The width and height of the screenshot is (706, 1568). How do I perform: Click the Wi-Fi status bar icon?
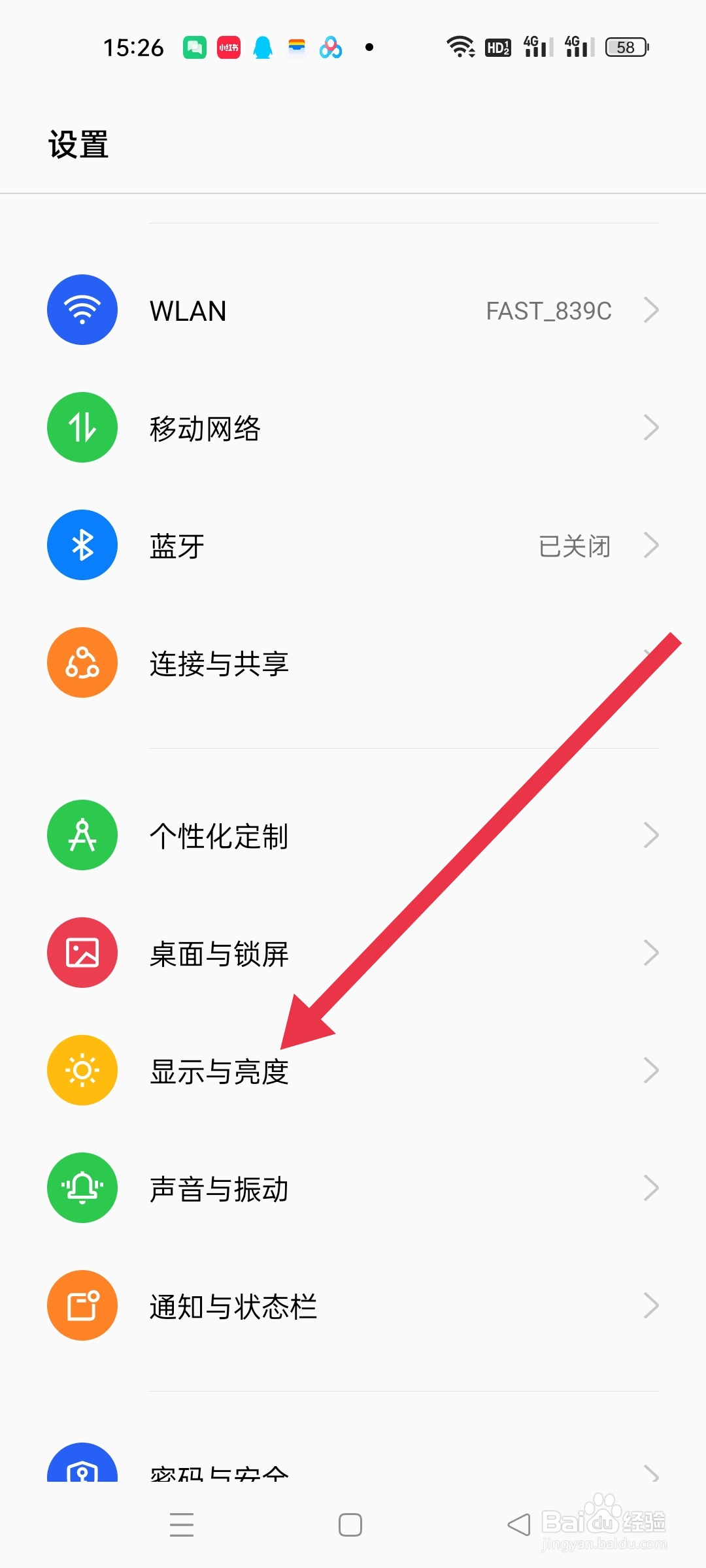(x=460, y=46)
